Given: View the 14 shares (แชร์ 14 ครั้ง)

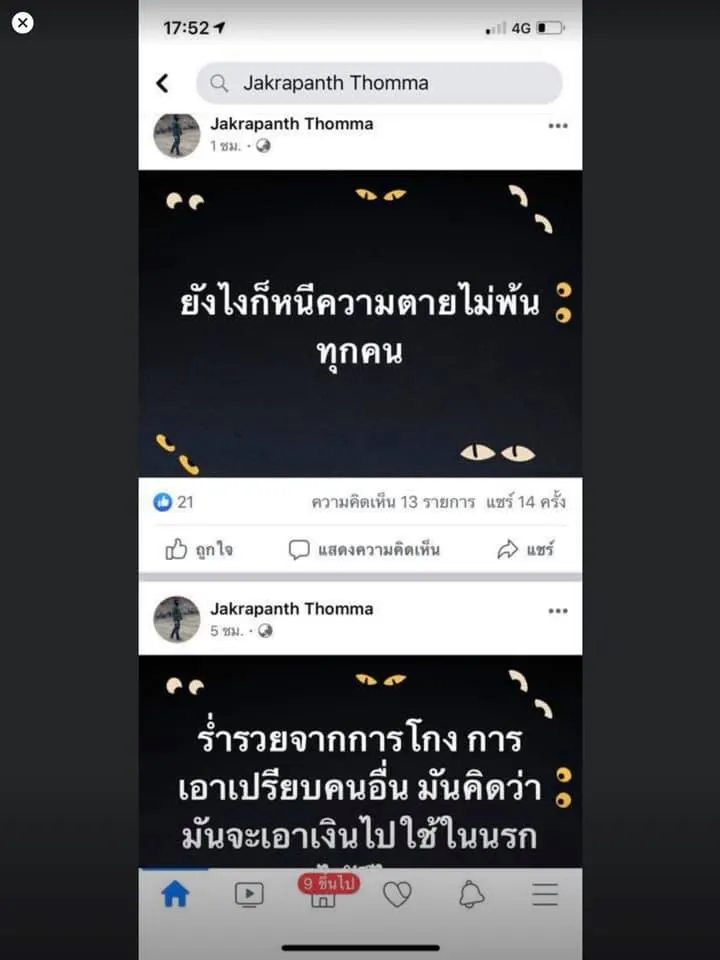Looking at the screenshot, I should pyautogui.click(x=526, y=502).
